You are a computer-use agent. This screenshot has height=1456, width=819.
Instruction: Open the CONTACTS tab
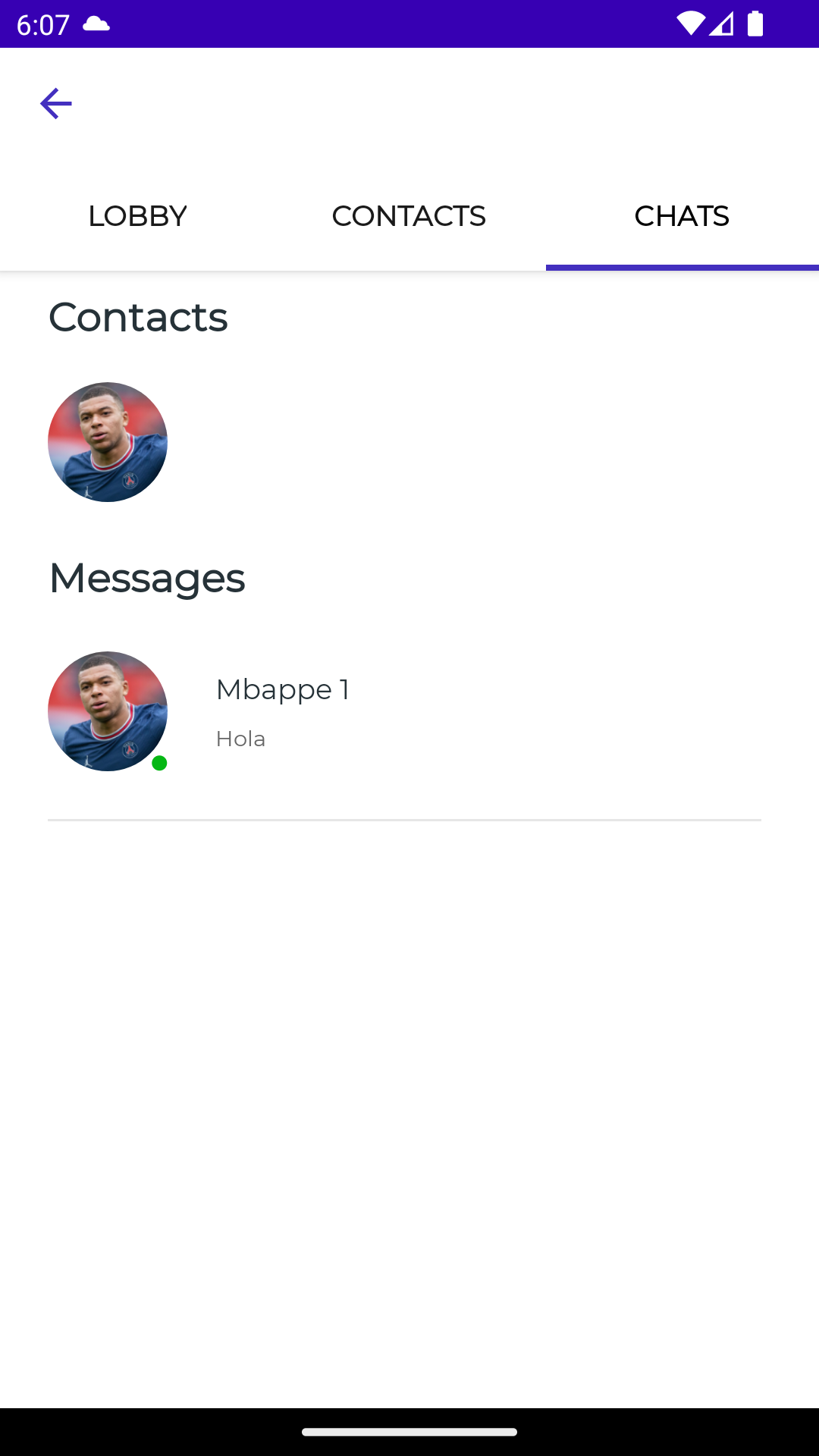click(x=409, y=215)
